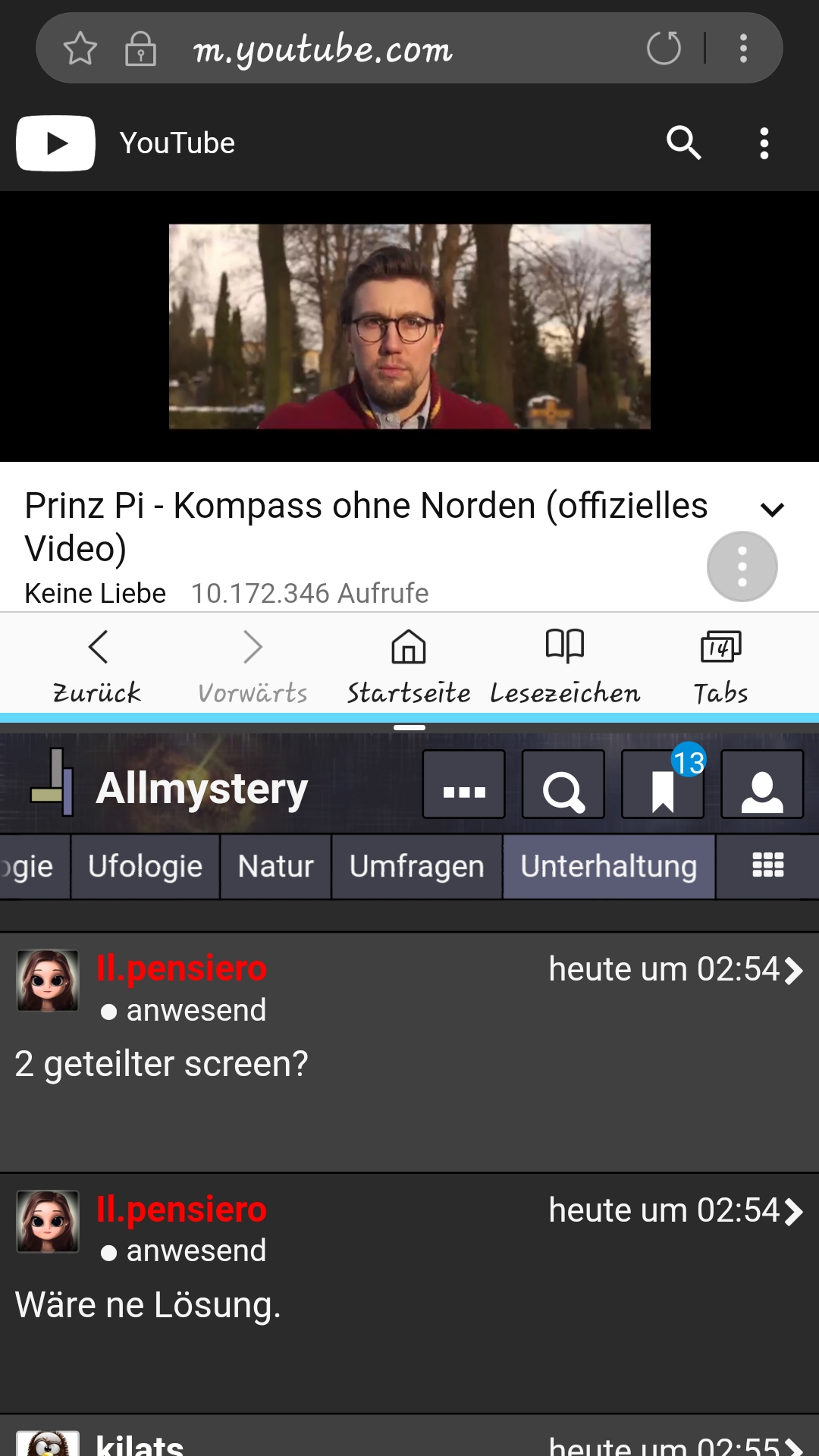Show the 14 open Tabs
The width and height of the screenshot is (819, 1456).
pyautogui.click(x=720, y=667)
